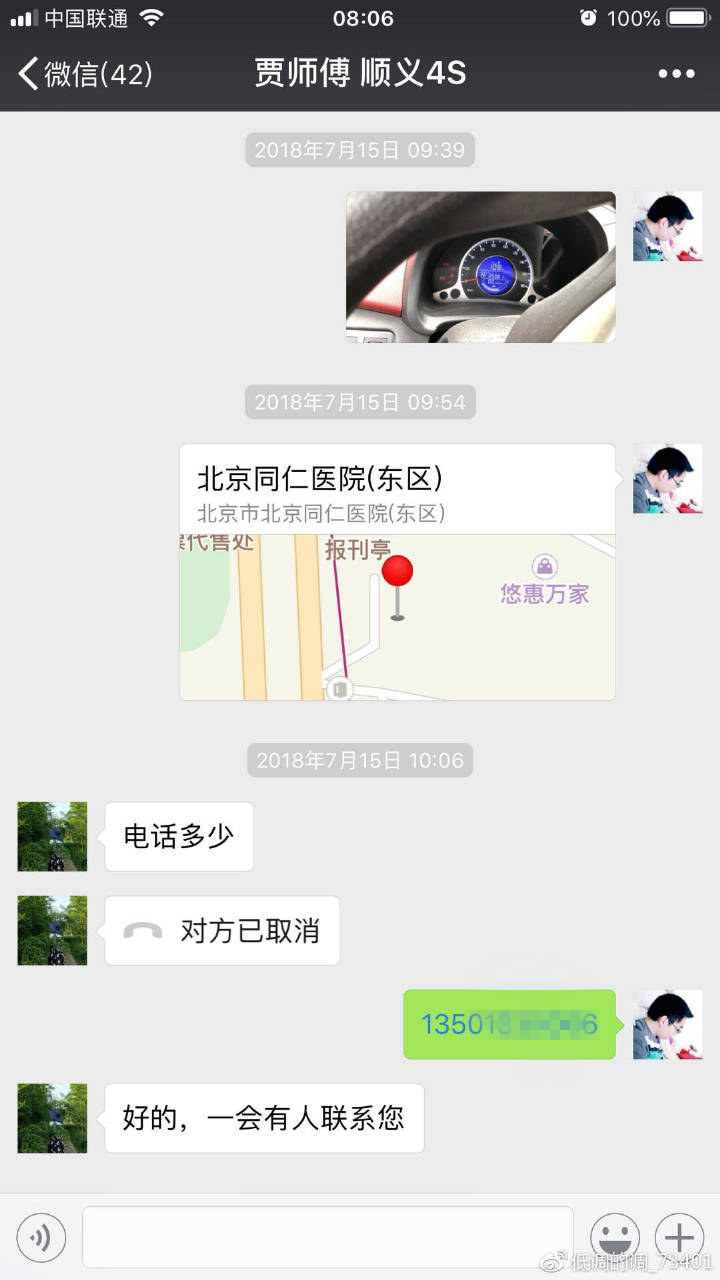Click the message text input field
Viewport: 720px width, 1280px height.
point(327,1236)
